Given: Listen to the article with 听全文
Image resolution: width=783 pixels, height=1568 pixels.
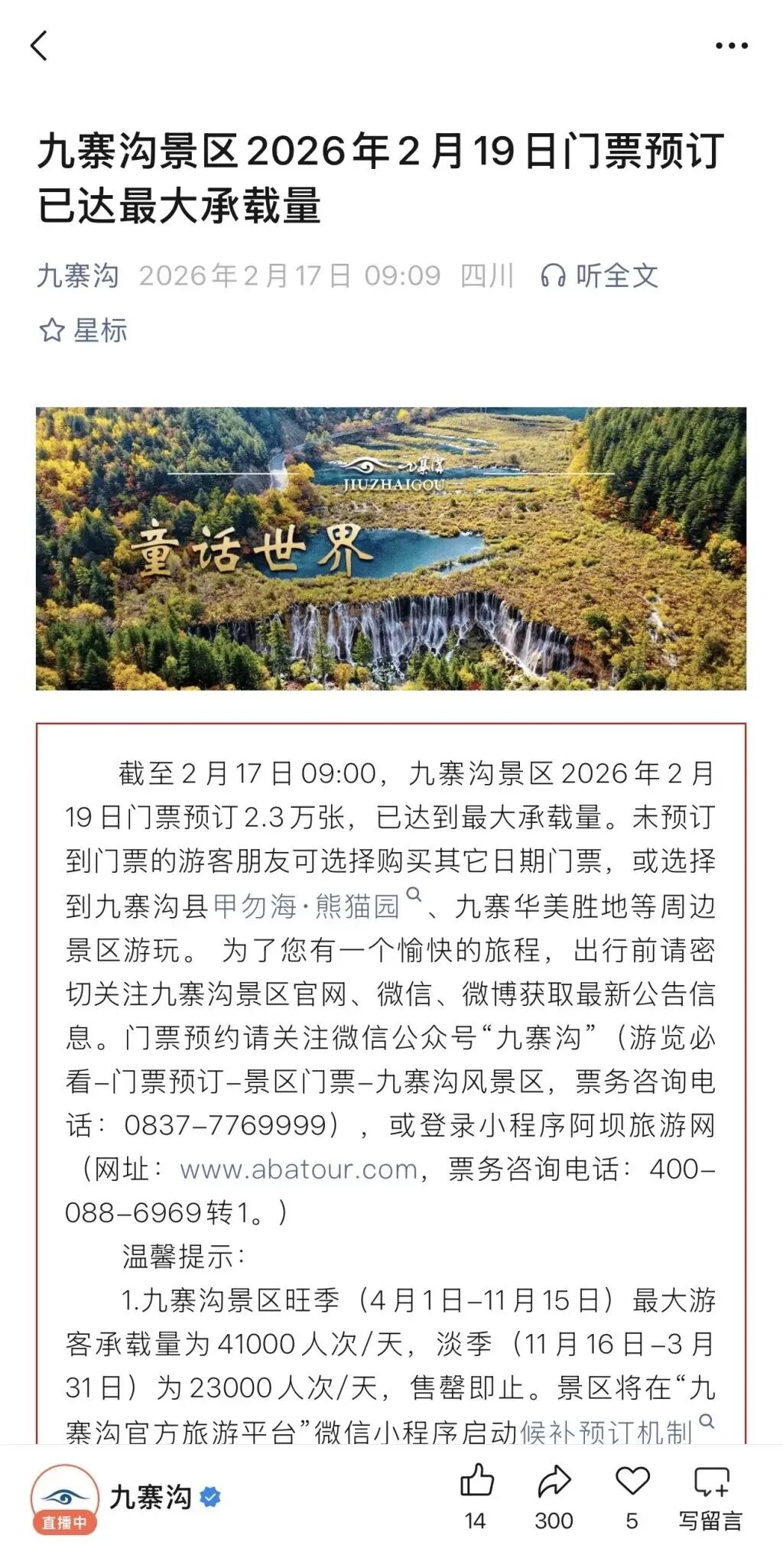Looking at the screenshot, I should coord(600,275).
